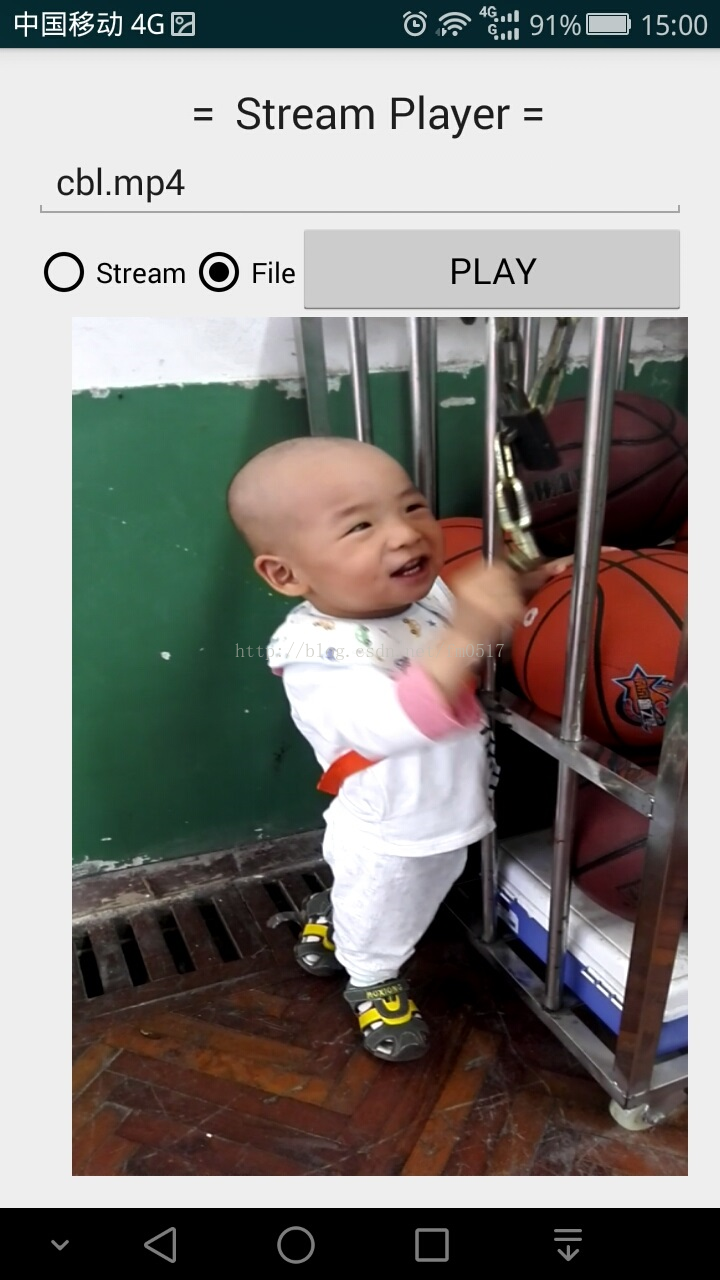Hide the navigation bar with the chevron
This screenshot has height=1280, width=720.
(x=60, y=1246)
